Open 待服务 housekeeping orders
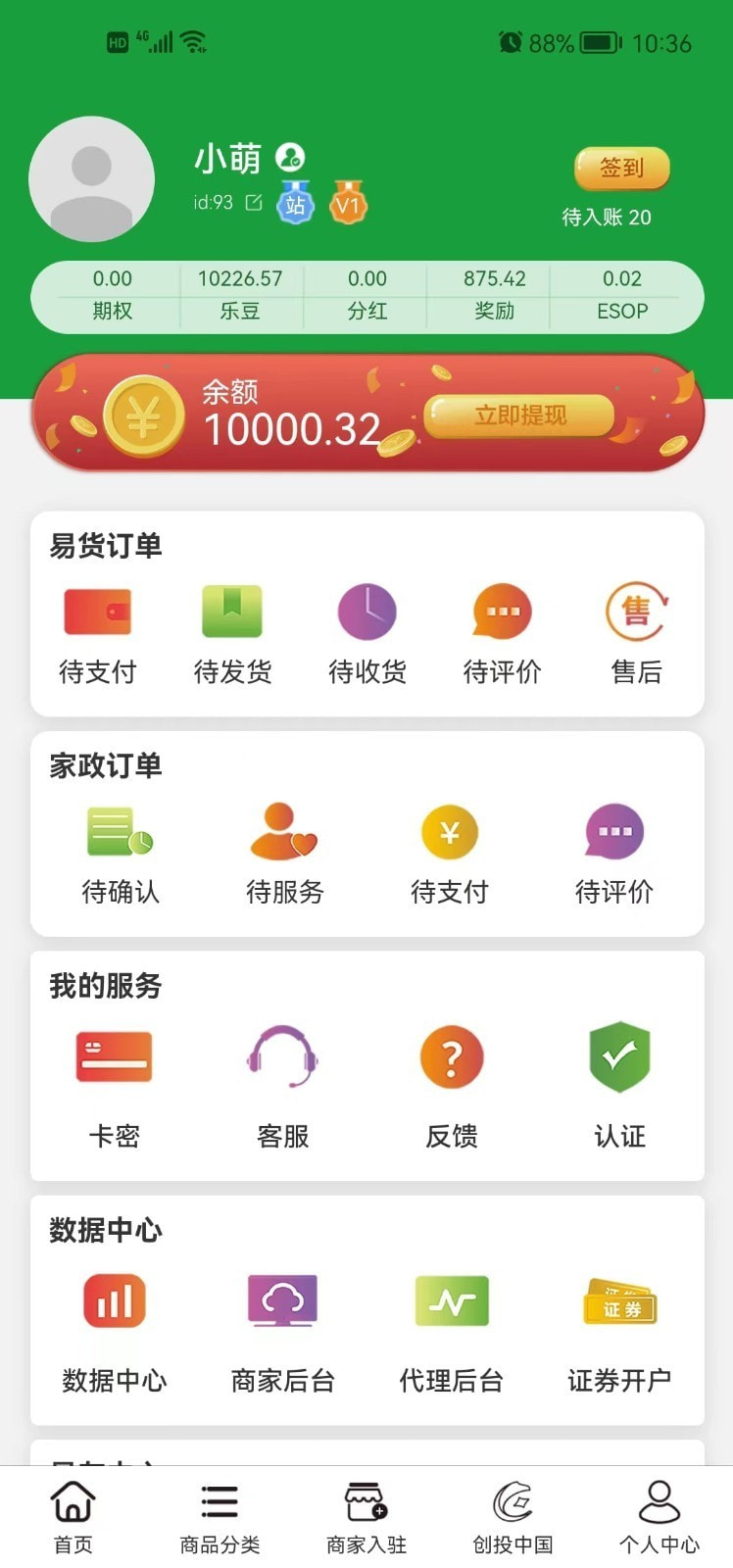 284,855
